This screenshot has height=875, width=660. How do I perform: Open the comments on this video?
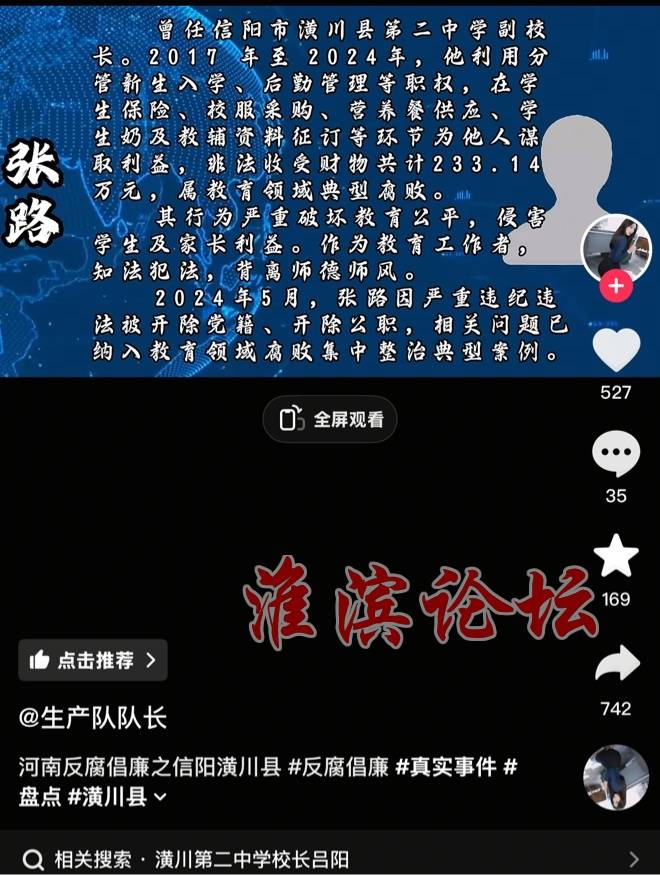616,455
